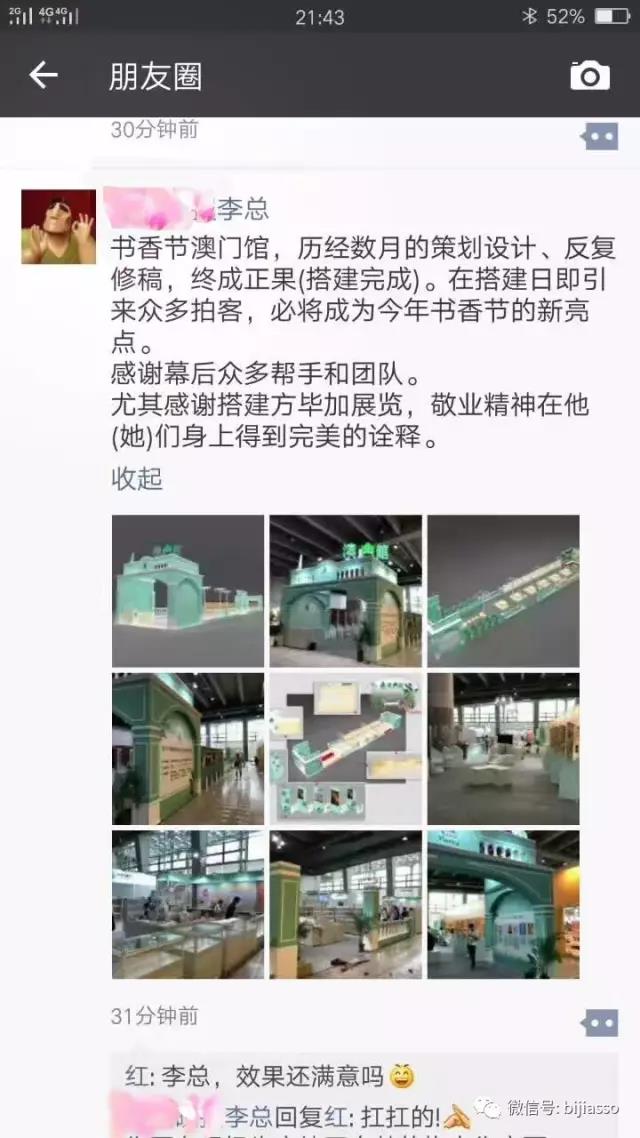The image size is (640, 1138).
Task: Tap 李总's name in the reply comment
Action: click(x=247, y=1116)
